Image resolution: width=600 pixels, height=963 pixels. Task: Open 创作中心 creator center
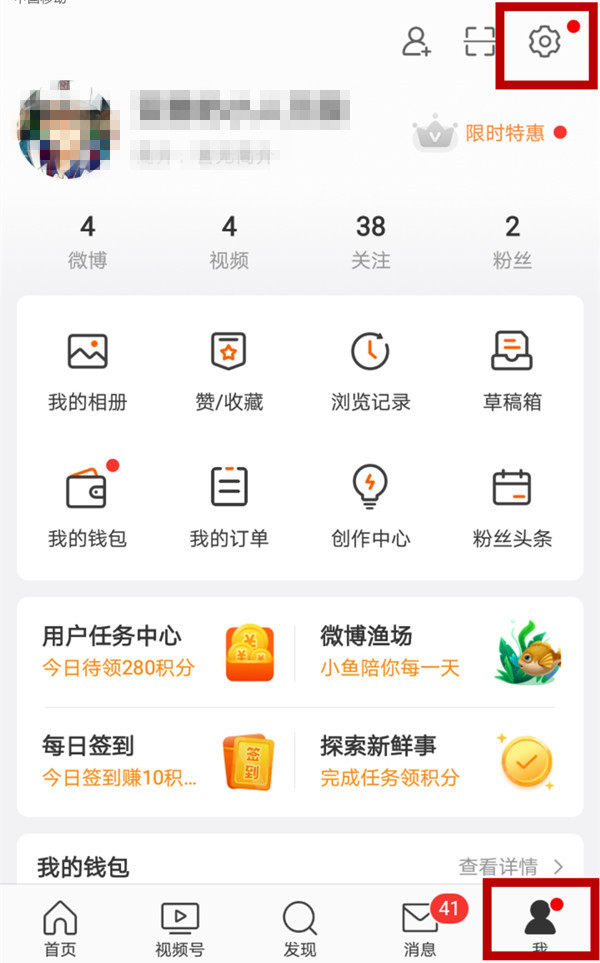point(370,506)
